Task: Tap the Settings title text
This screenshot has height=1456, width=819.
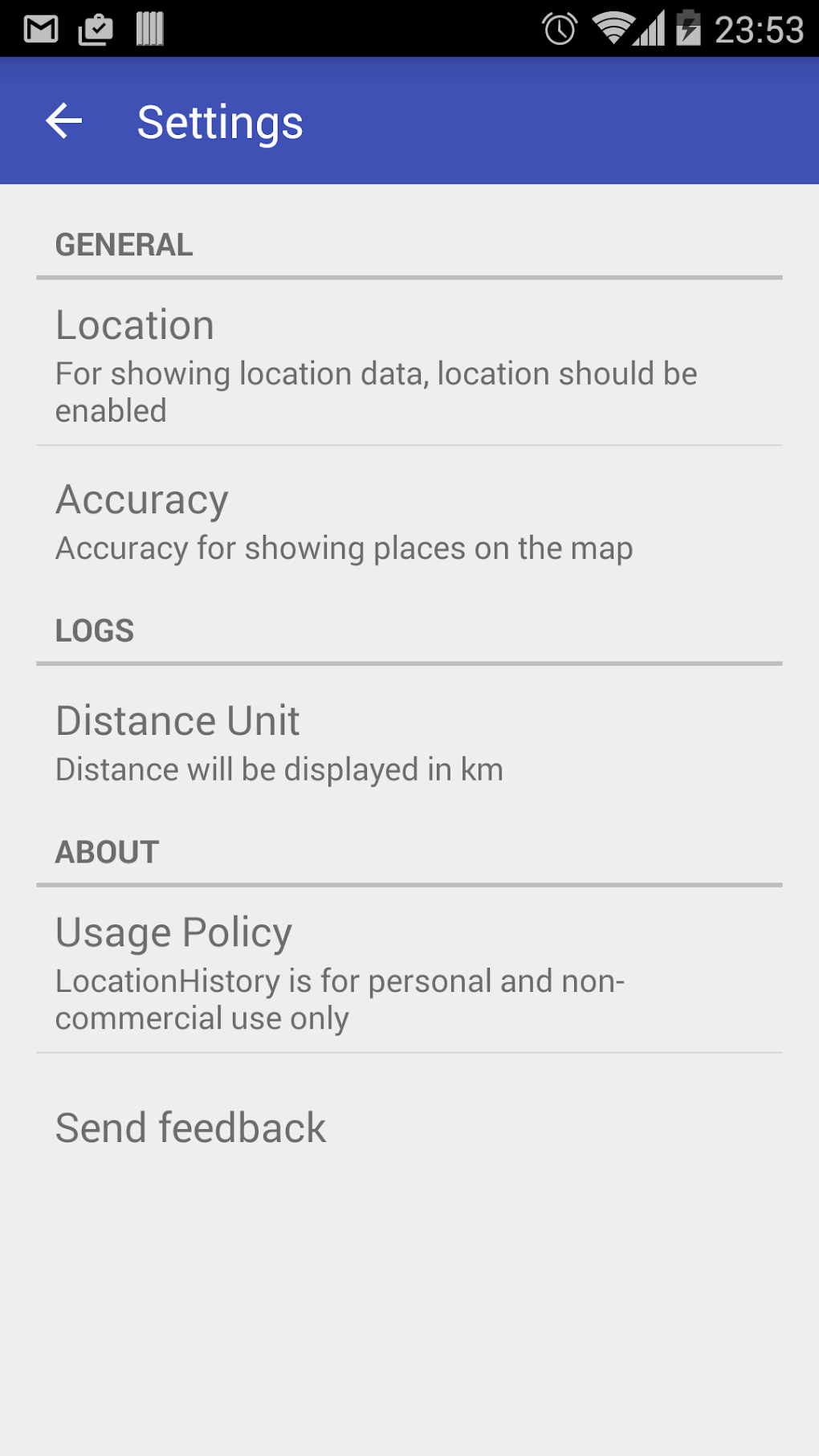Action: pyautogui.click(x=220, y=121)
